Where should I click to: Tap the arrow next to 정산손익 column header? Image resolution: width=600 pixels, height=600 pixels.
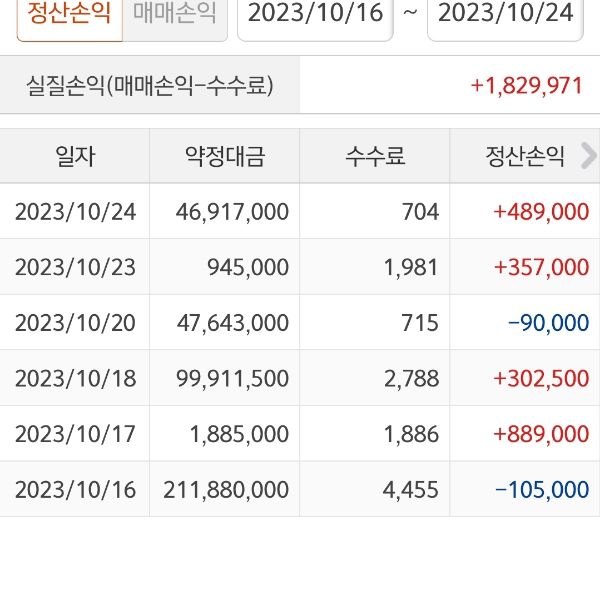click(588, 155)
